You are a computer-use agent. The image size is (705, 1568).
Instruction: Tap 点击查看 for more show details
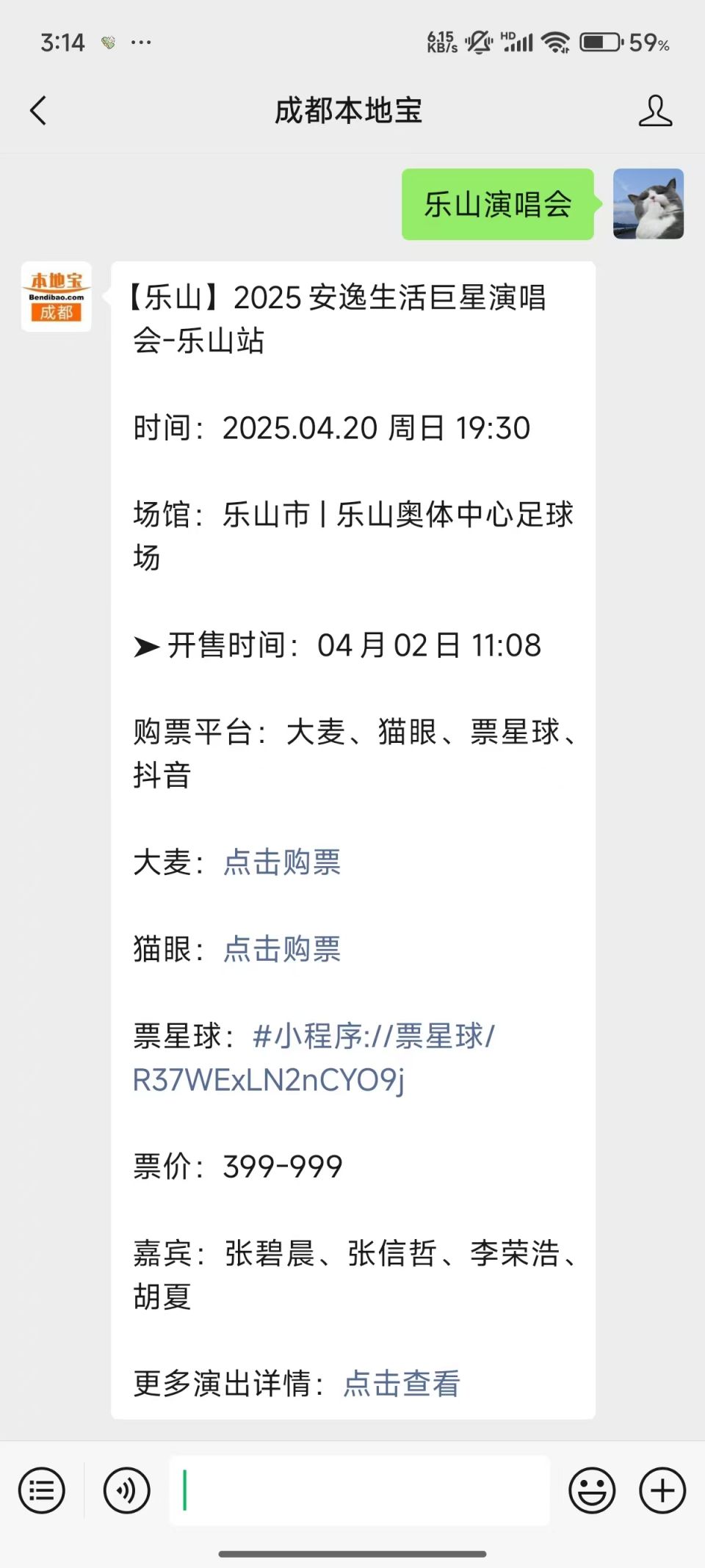point(402,1383)
